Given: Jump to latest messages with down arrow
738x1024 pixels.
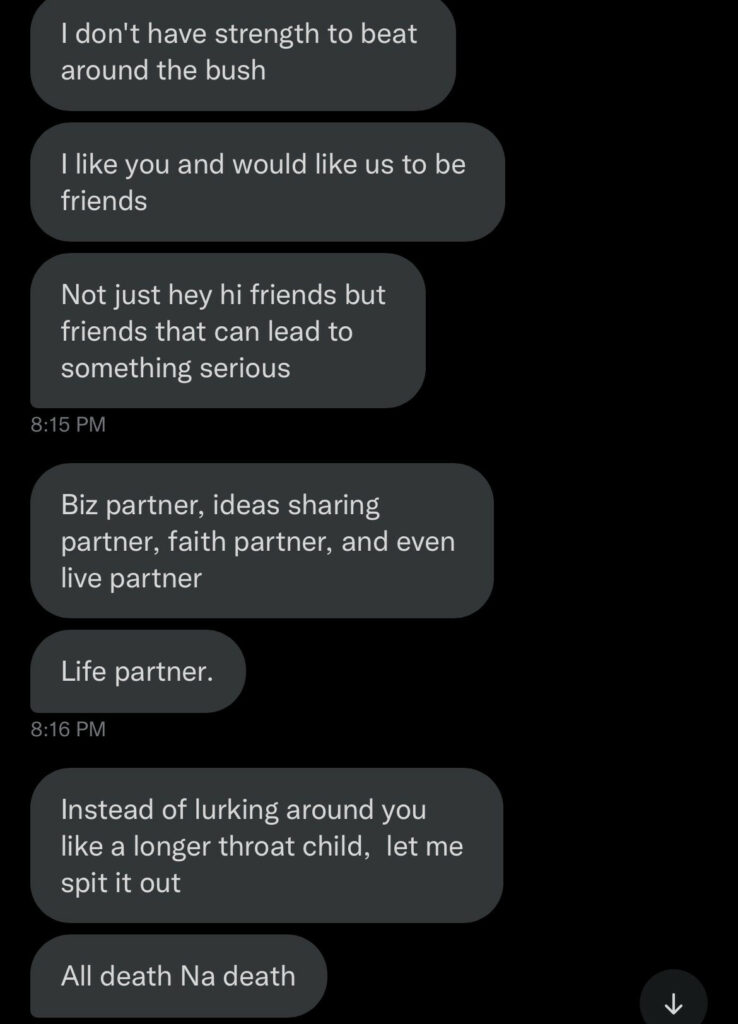Looking at the screenshot, I should coord(673,1002).
